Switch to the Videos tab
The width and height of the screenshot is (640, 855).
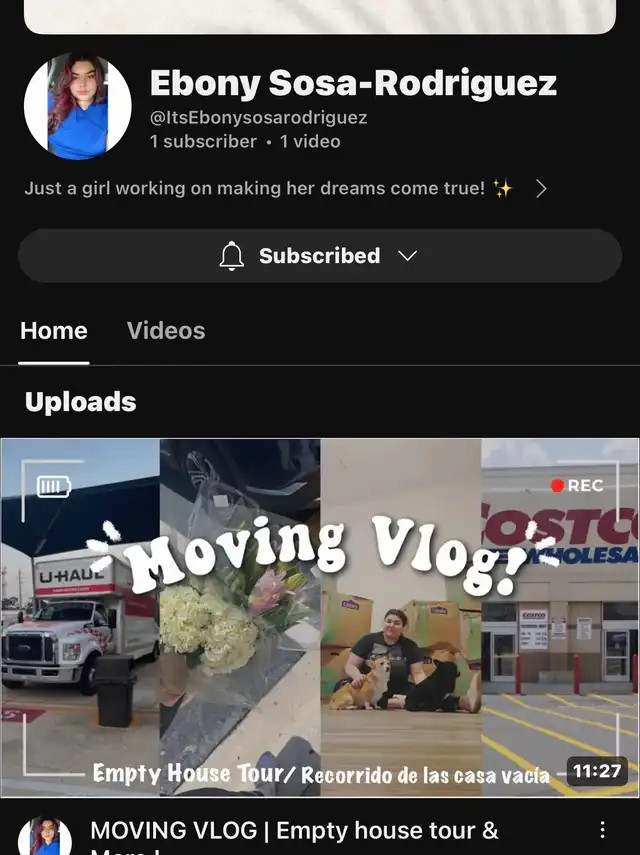click(x=166, y=331)
